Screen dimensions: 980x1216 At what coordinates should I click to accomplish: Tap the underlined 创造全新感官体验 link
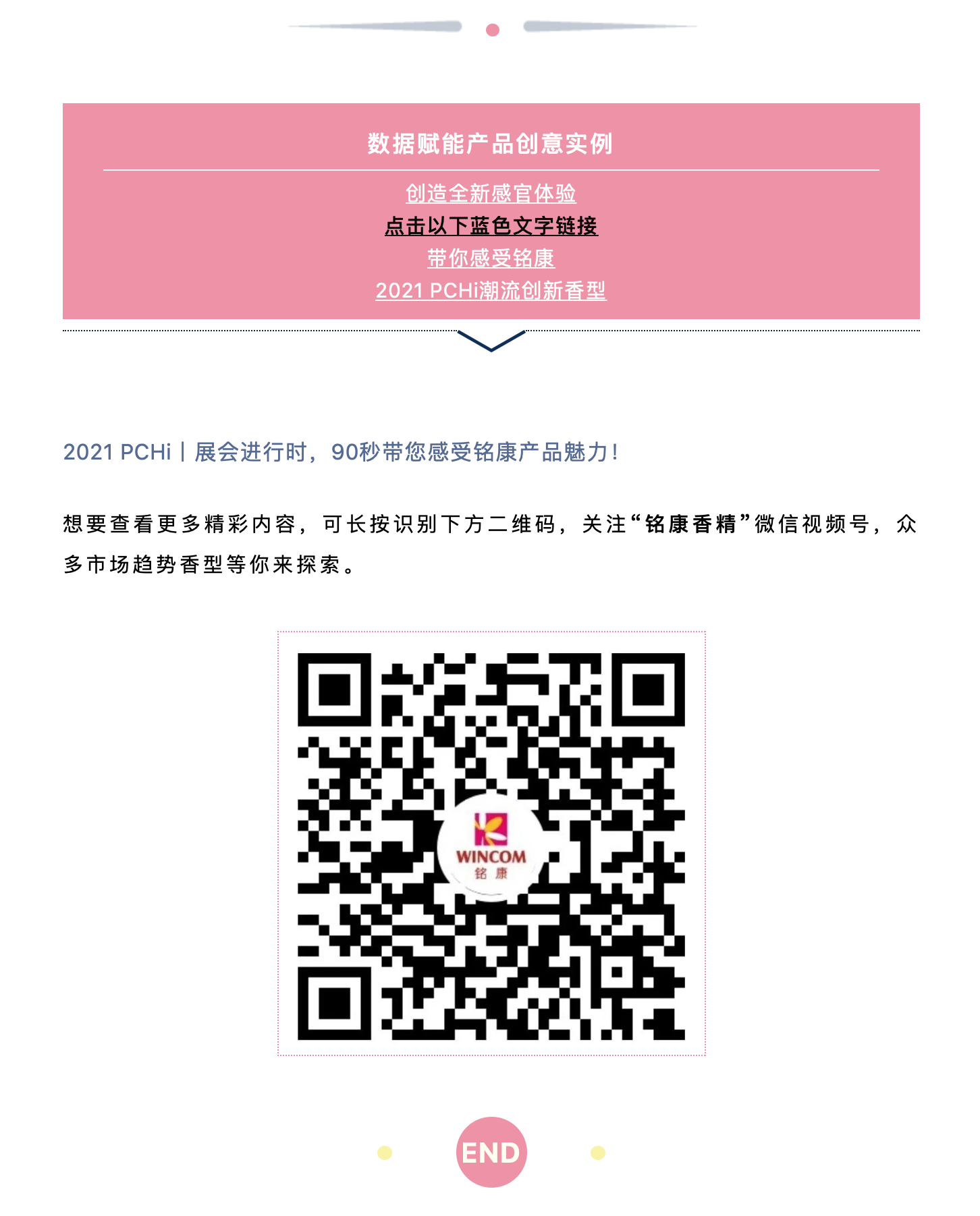click(491, 194)
